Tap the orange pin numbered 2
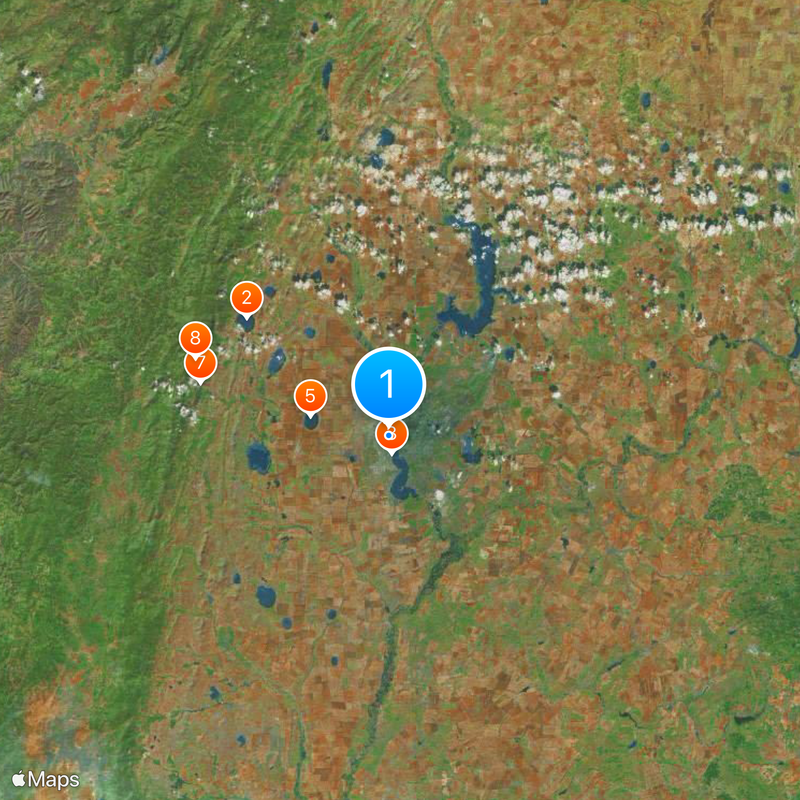The height and width of the screenshot is (800, 800). click(x=246, y=298)
